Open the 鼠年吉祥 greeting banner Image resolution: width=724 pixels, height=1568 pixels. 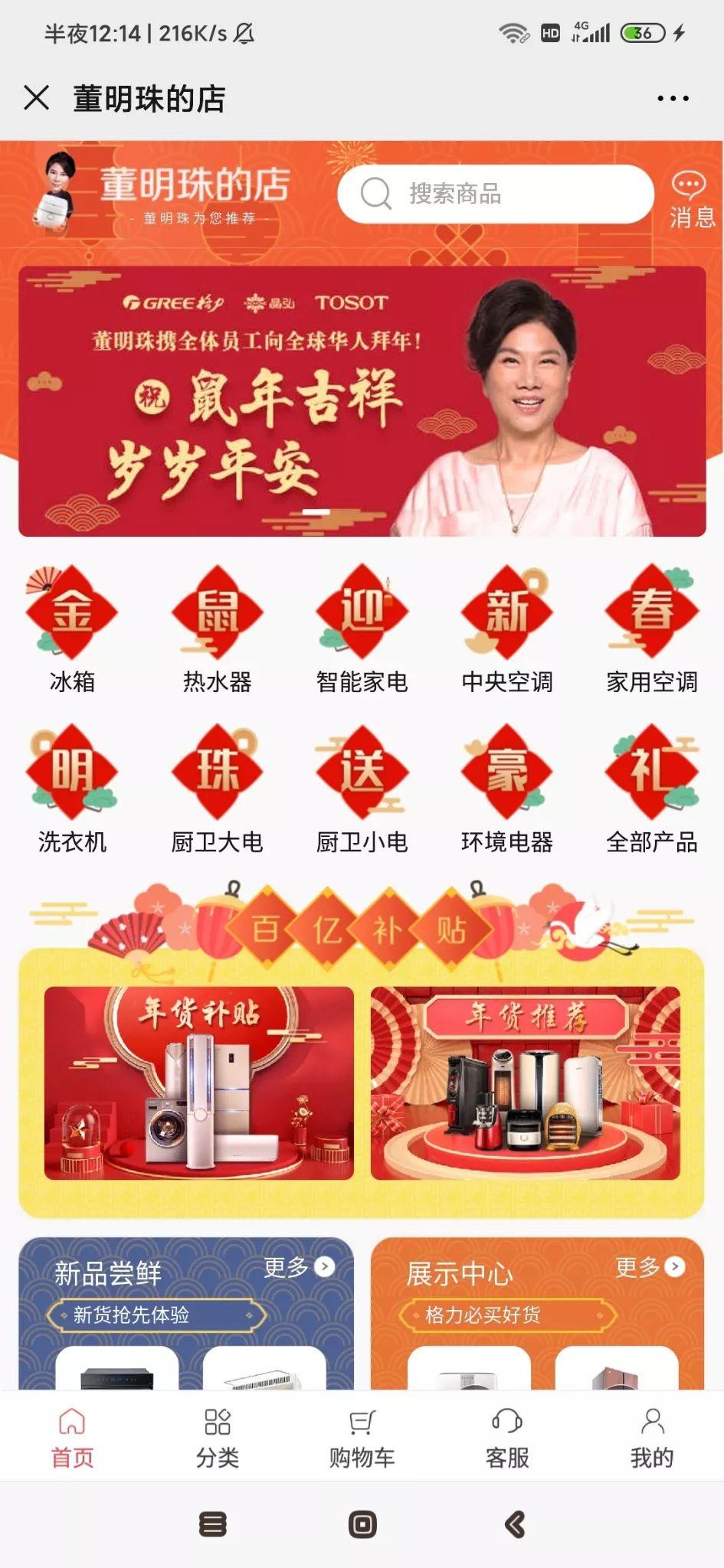(x=362, y=401)
